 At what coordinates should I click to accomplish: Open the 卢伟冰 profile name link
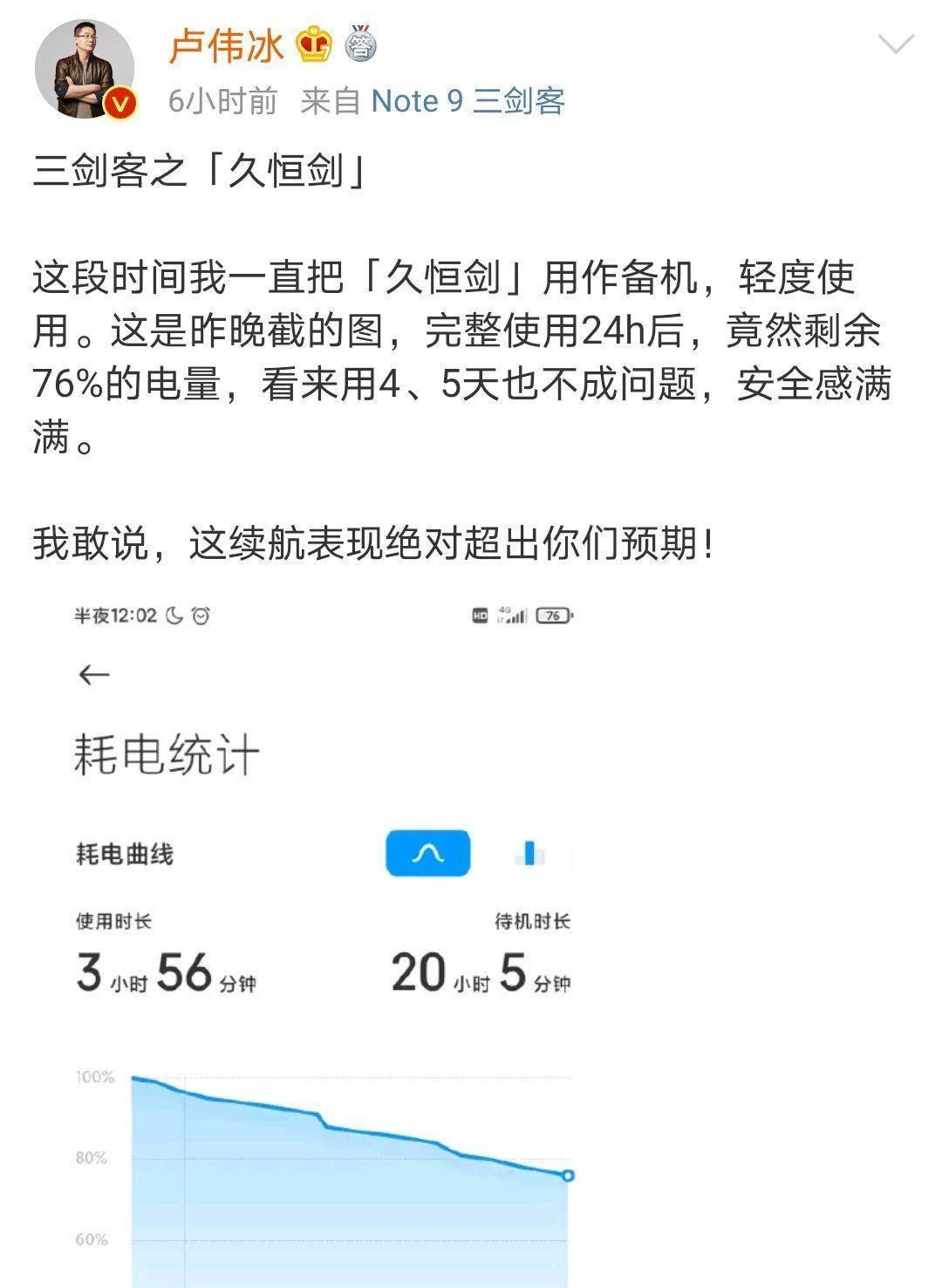(x=225, y=46)
